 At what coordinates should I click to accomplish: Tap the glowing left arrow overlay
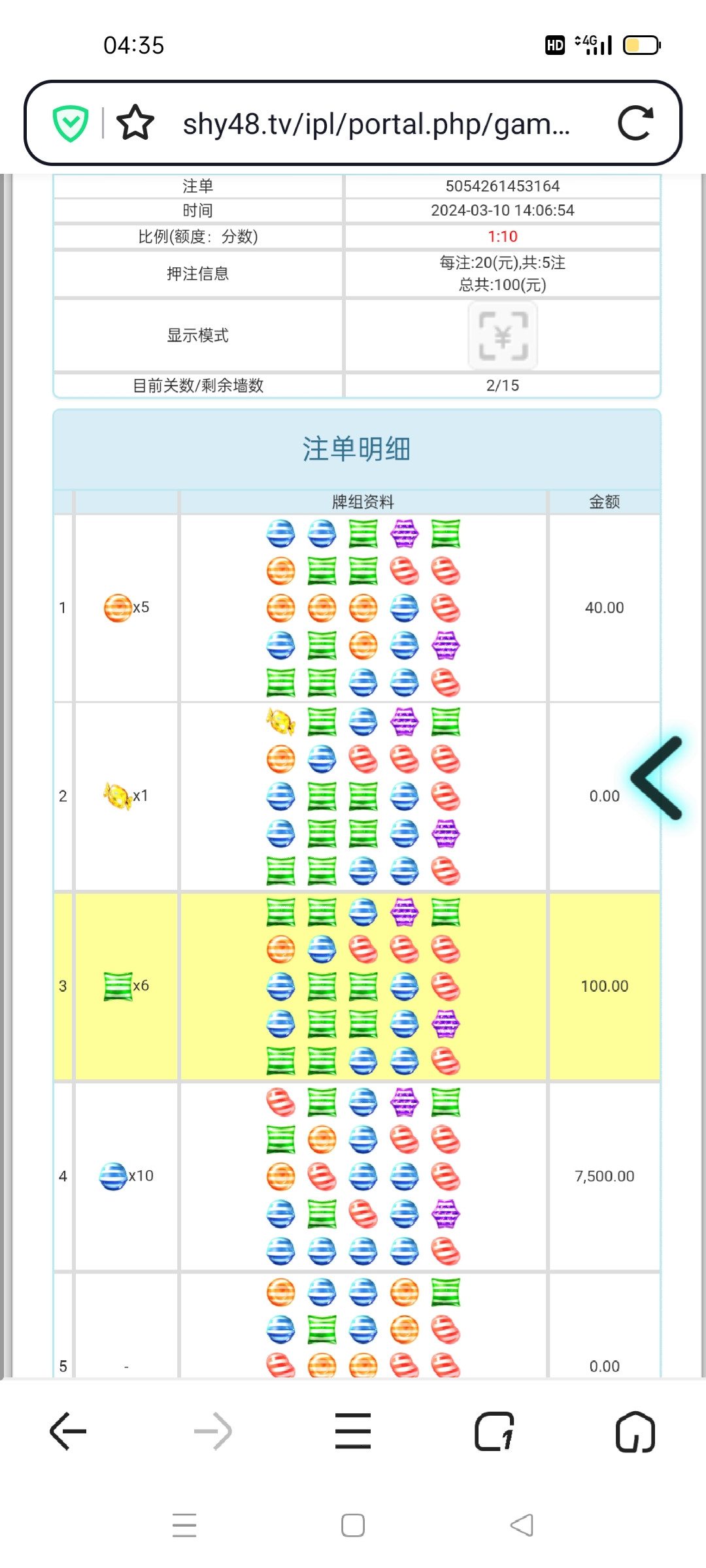pos(658,777)
